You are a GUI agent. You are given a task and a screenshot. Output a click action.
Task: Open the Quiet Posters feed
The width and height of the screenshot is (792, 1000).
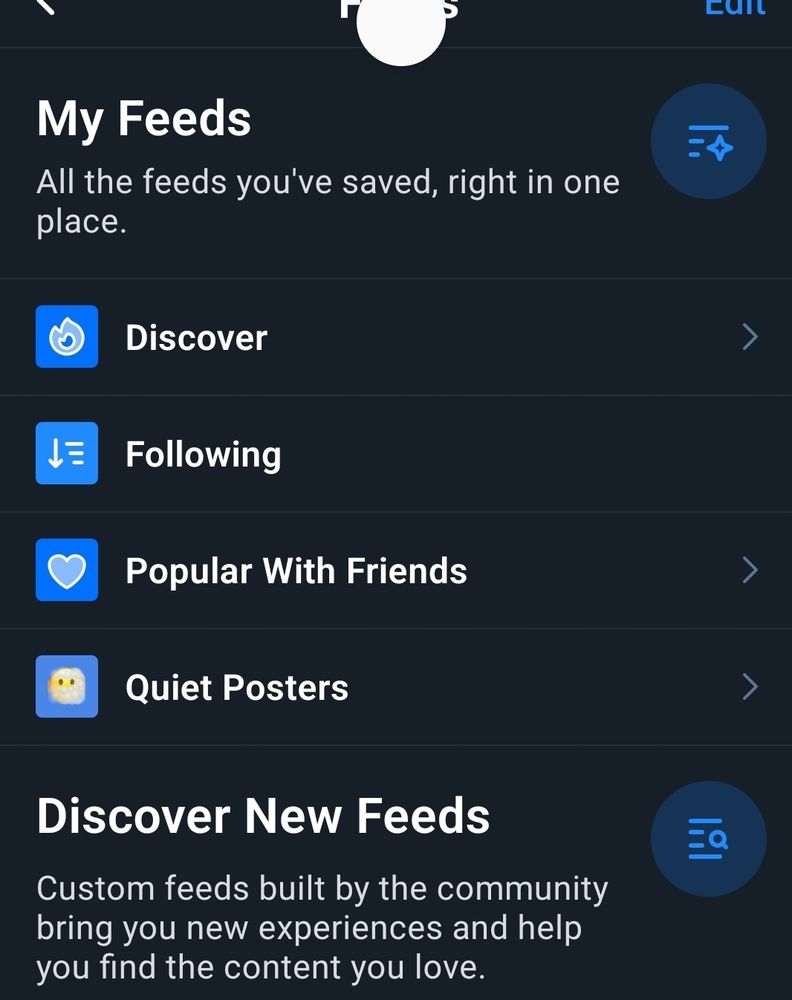pos(396,688)
